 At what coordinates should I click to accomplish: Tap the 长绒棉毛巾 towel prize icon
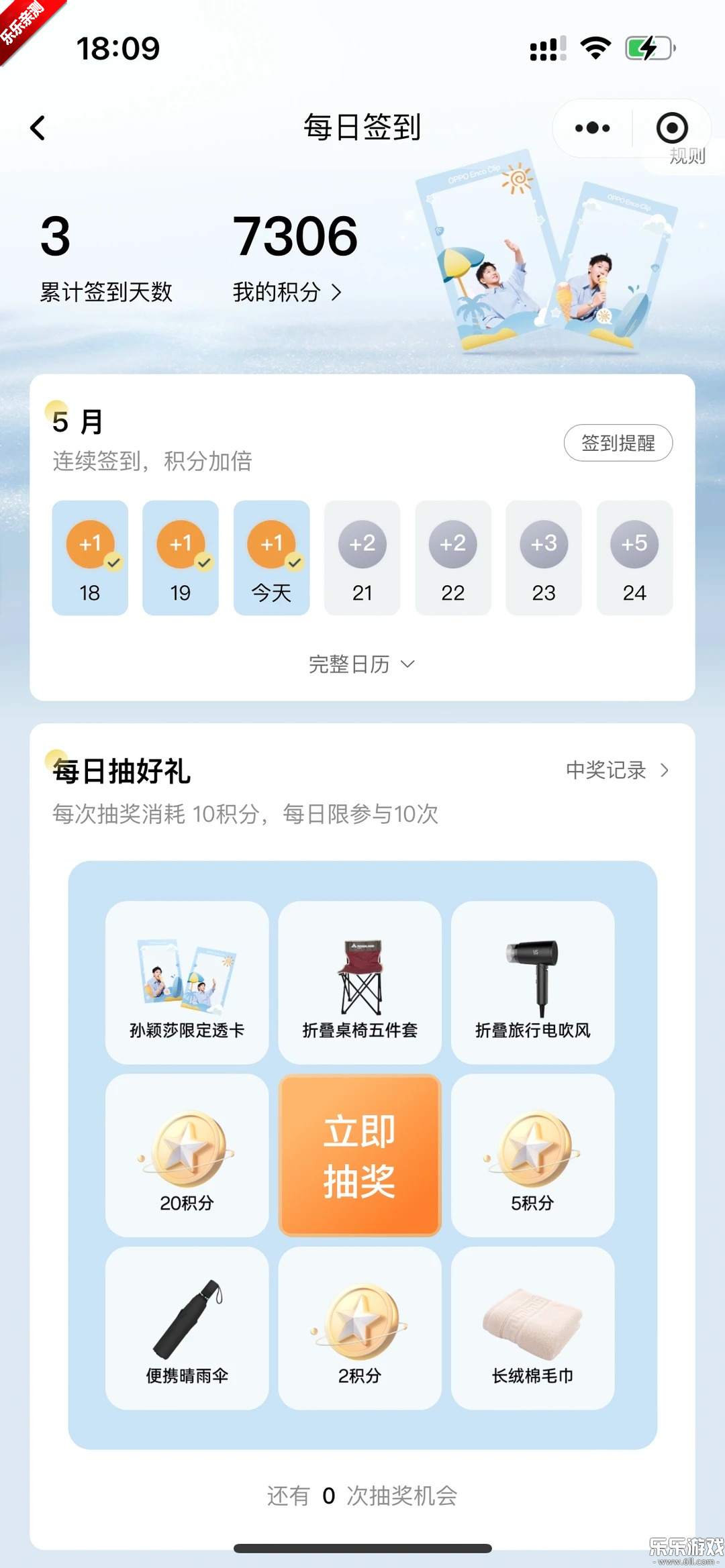click(532, 1325)
